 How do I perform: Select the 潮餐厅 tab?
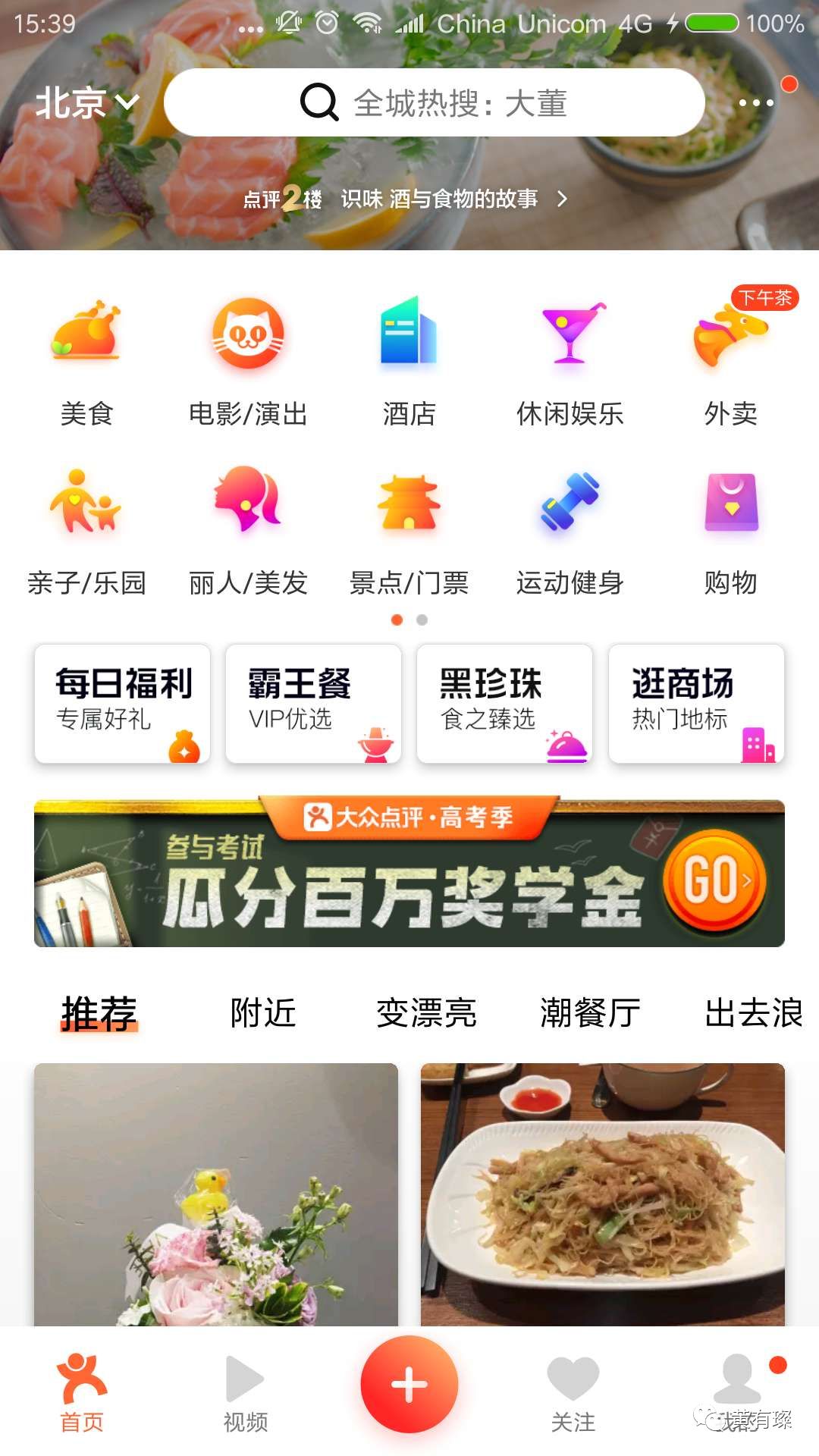590,1012
